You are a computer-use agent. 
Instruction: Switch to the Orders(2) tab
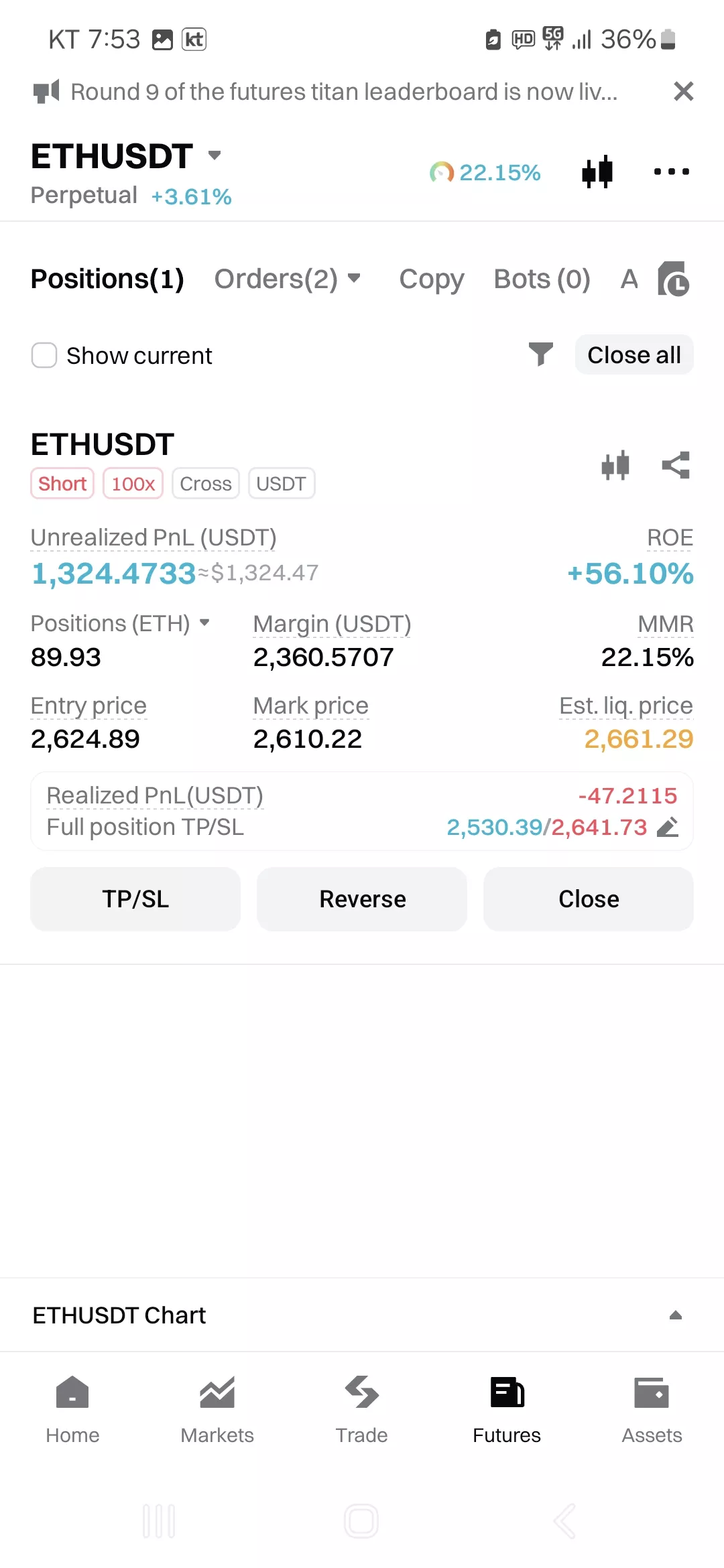coord(287,279)
